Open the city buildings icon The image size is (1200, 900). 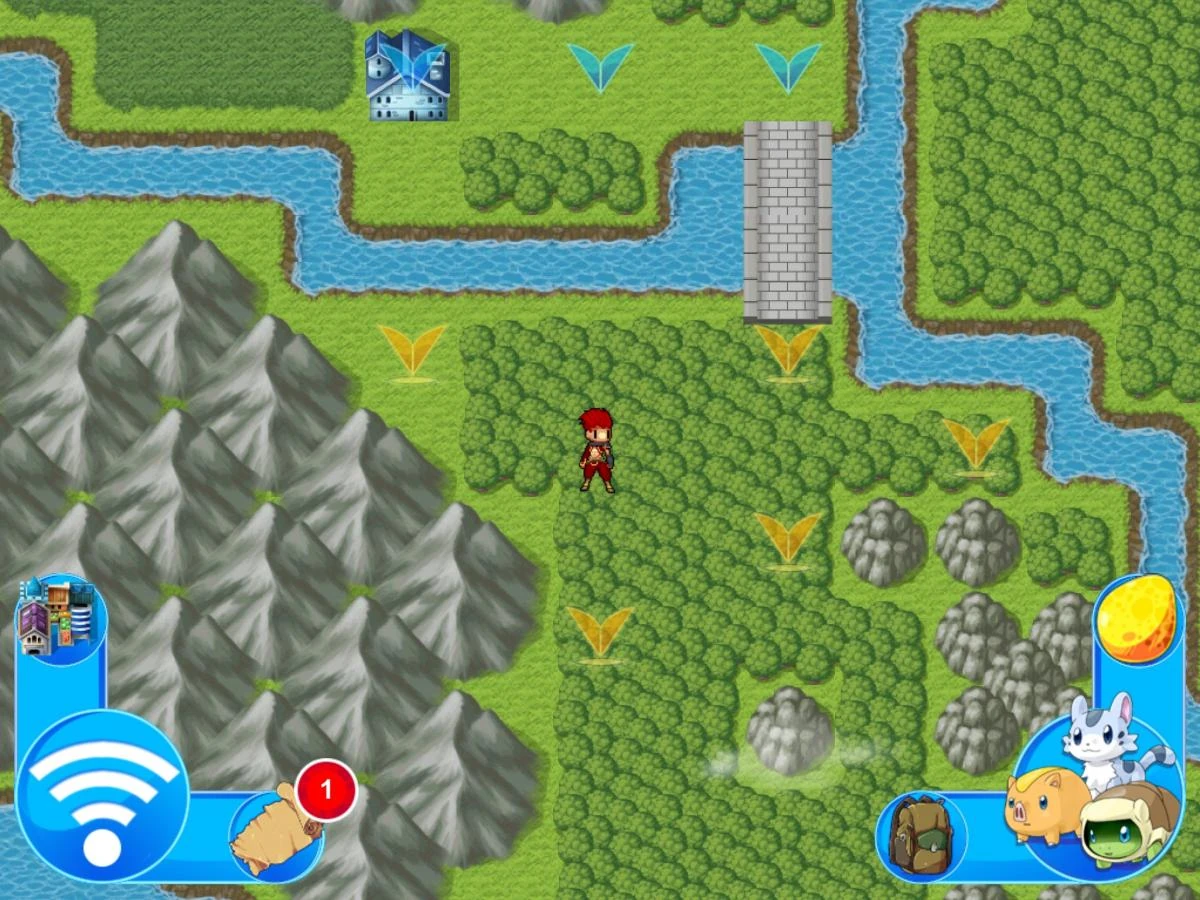[58, 618]
